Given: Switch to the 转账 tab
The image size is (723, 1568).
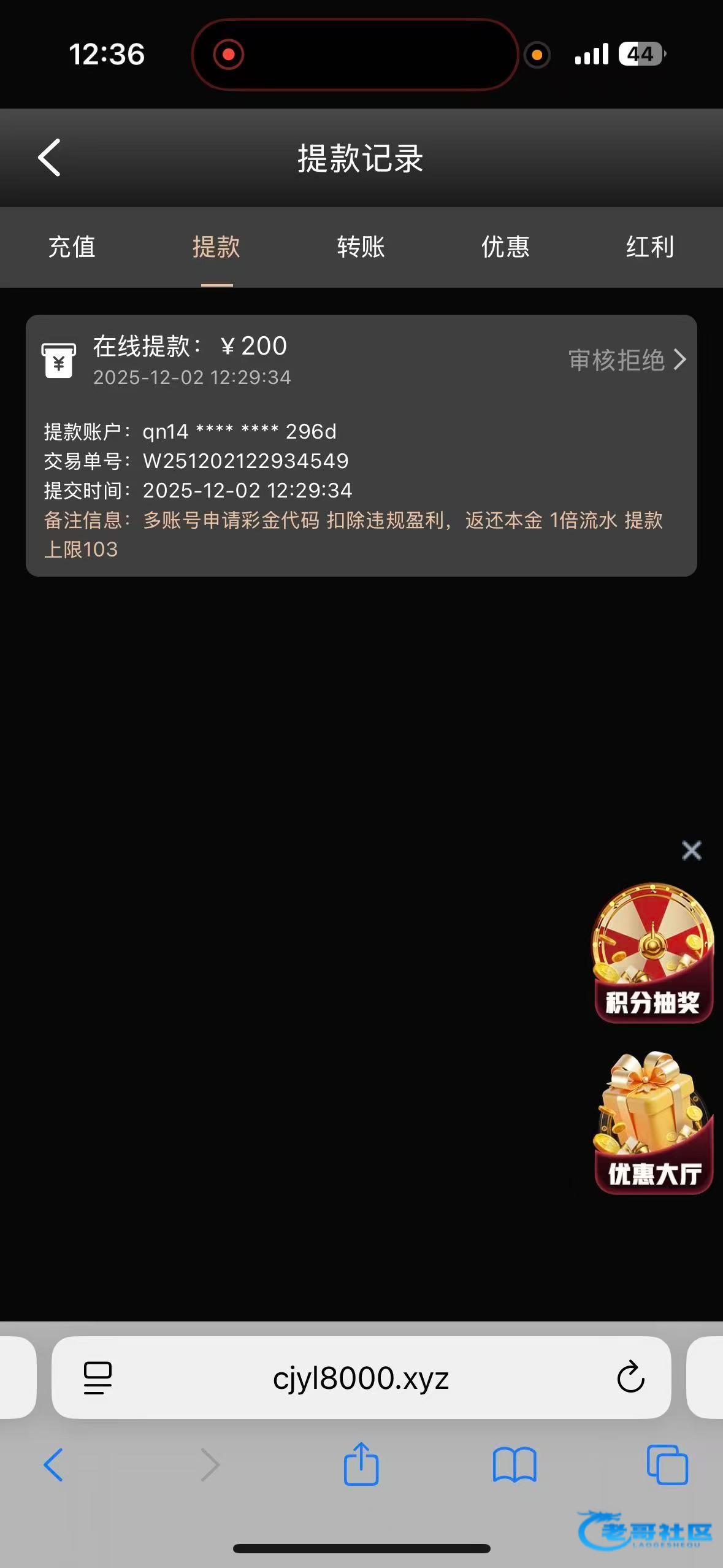Looking at the screenshot, I should [361, 247].
